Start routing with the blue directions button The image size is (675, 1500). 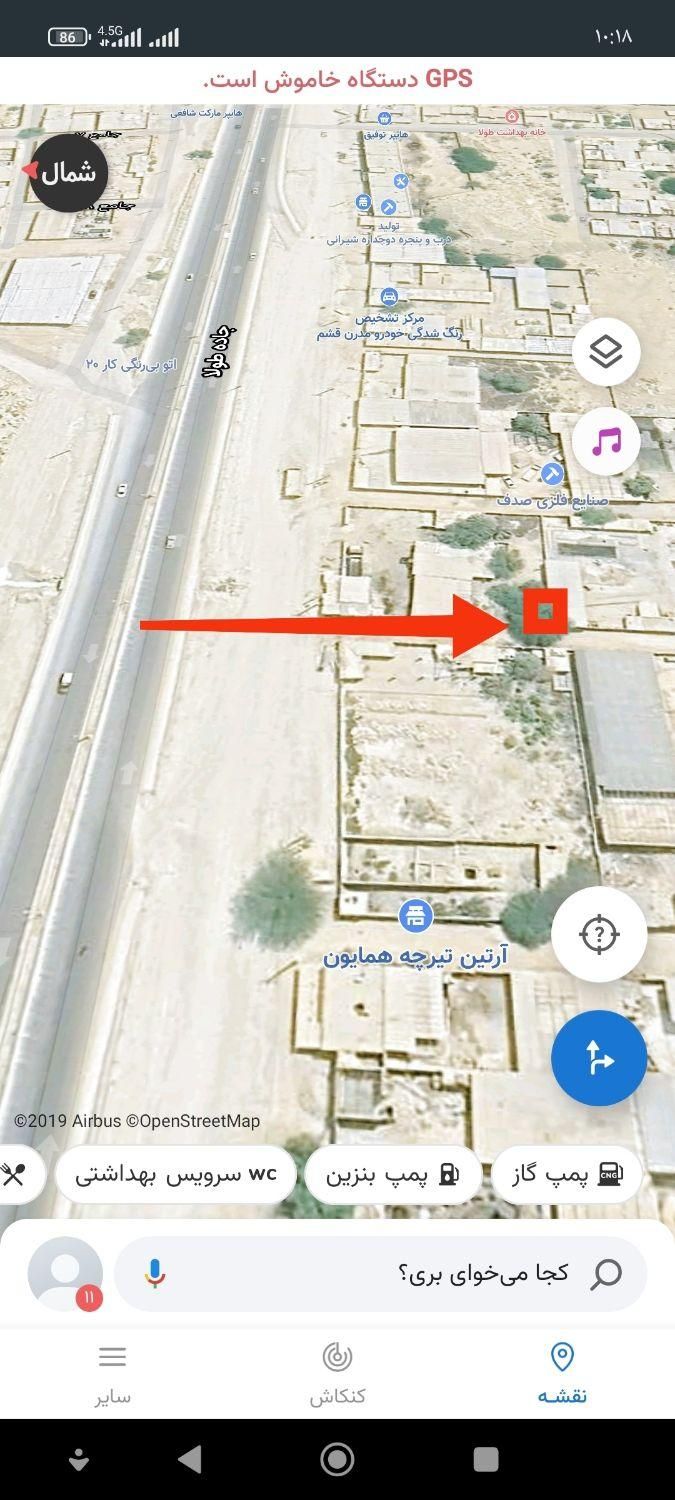[599, 1057]
